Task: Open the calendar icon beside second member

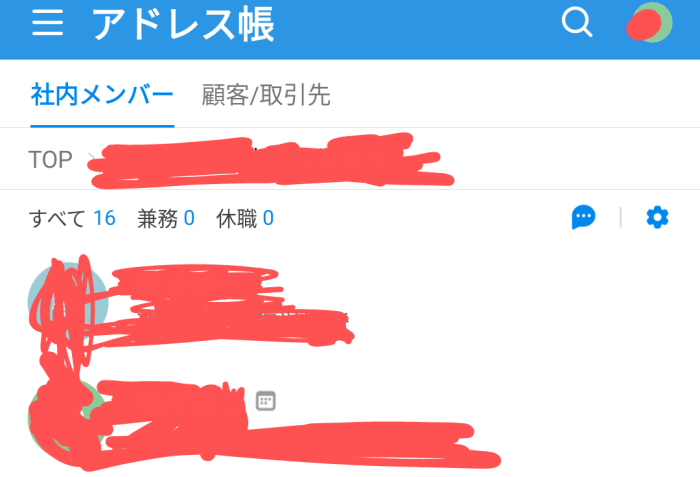Action: pos(265,401)
